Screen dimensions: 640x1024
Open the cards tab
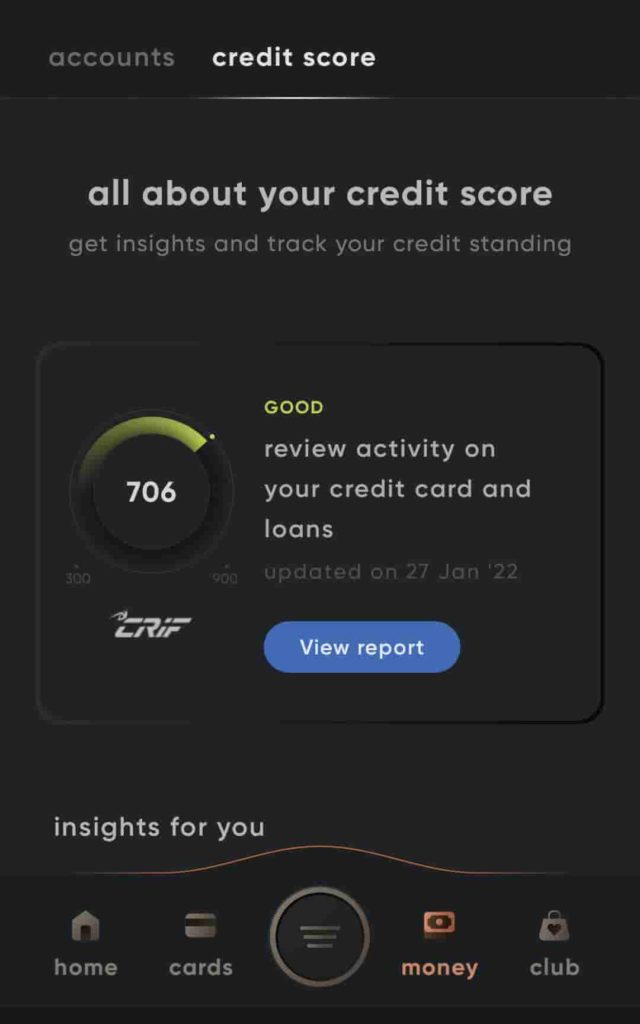coord(200,944)
